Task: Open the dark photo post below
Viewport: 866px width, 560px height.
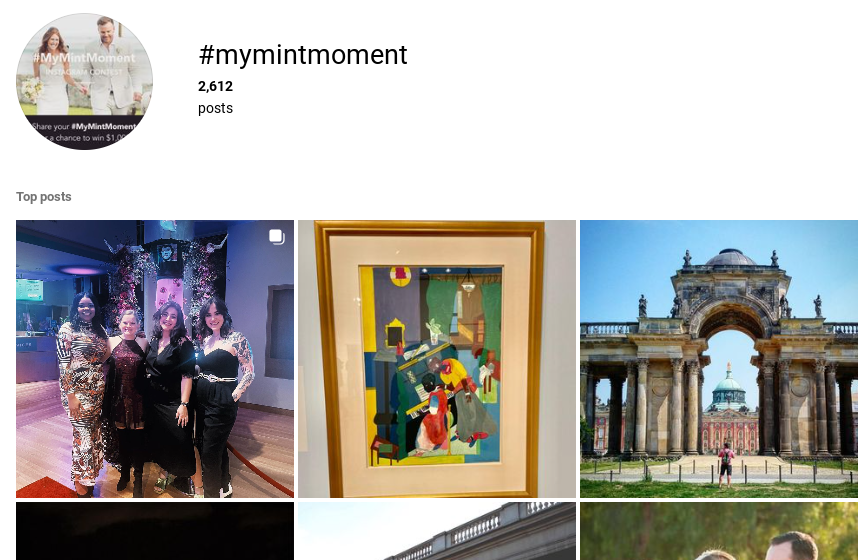Action: (155, 532)
